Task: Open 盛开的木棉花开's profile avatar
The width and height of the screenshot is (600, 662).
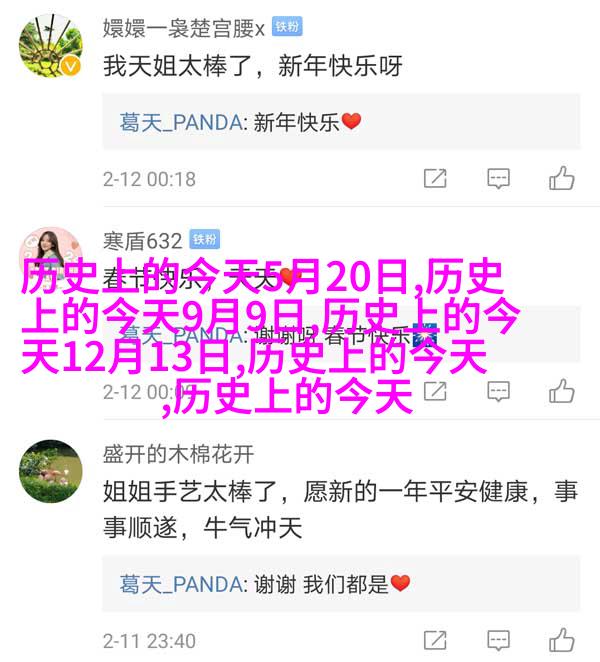Action: (50, 471)
